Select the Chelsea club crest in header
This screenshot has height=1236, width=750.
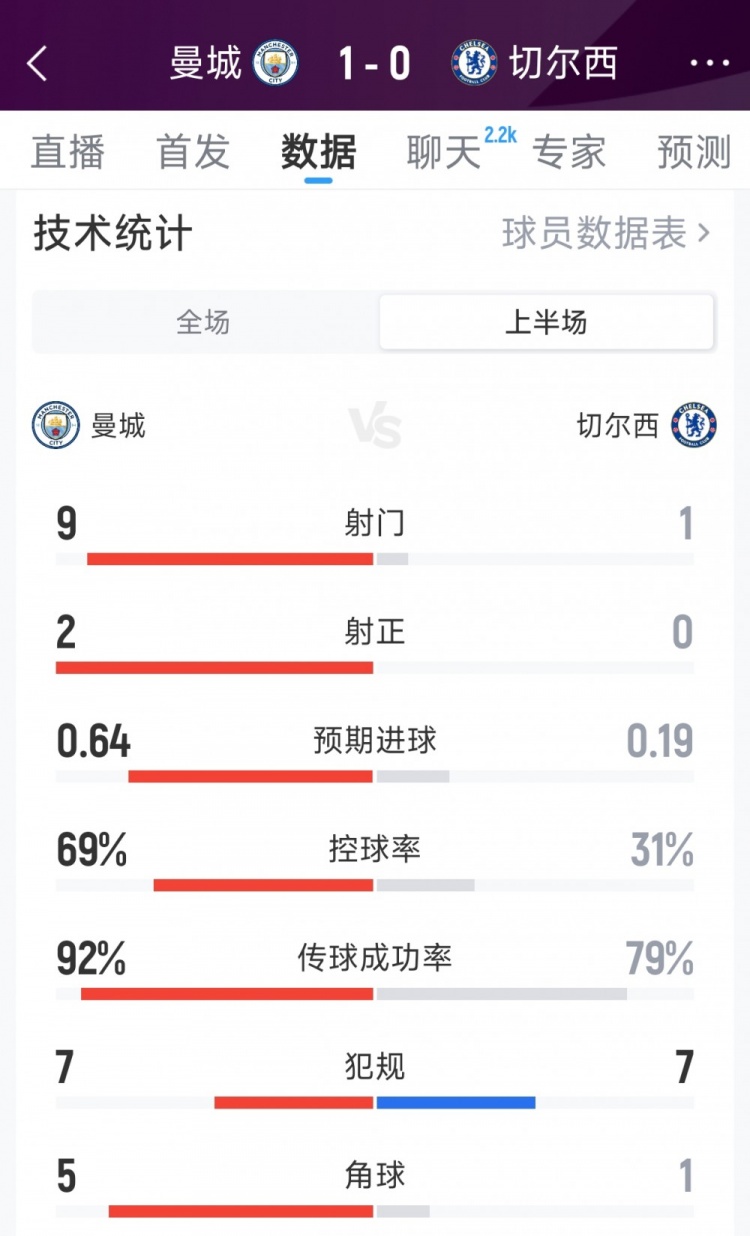pos(472,62)
